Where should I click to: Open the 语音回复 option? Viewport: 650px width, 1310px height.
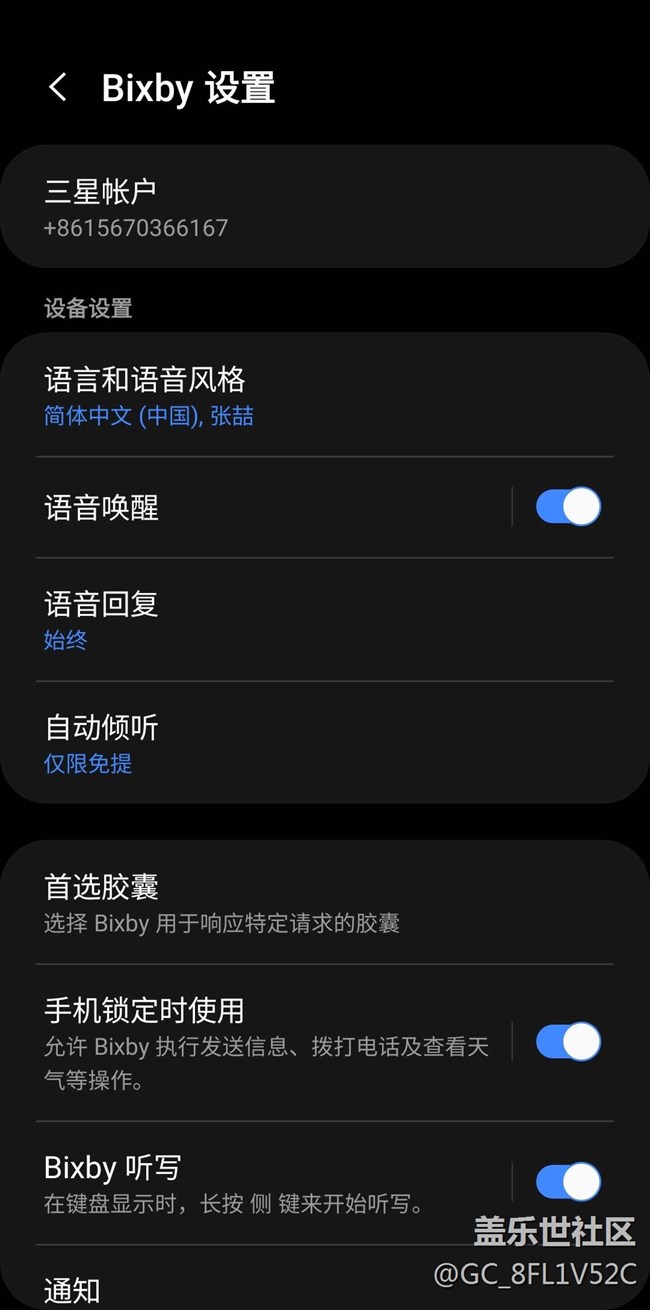[x=324, y=620]
